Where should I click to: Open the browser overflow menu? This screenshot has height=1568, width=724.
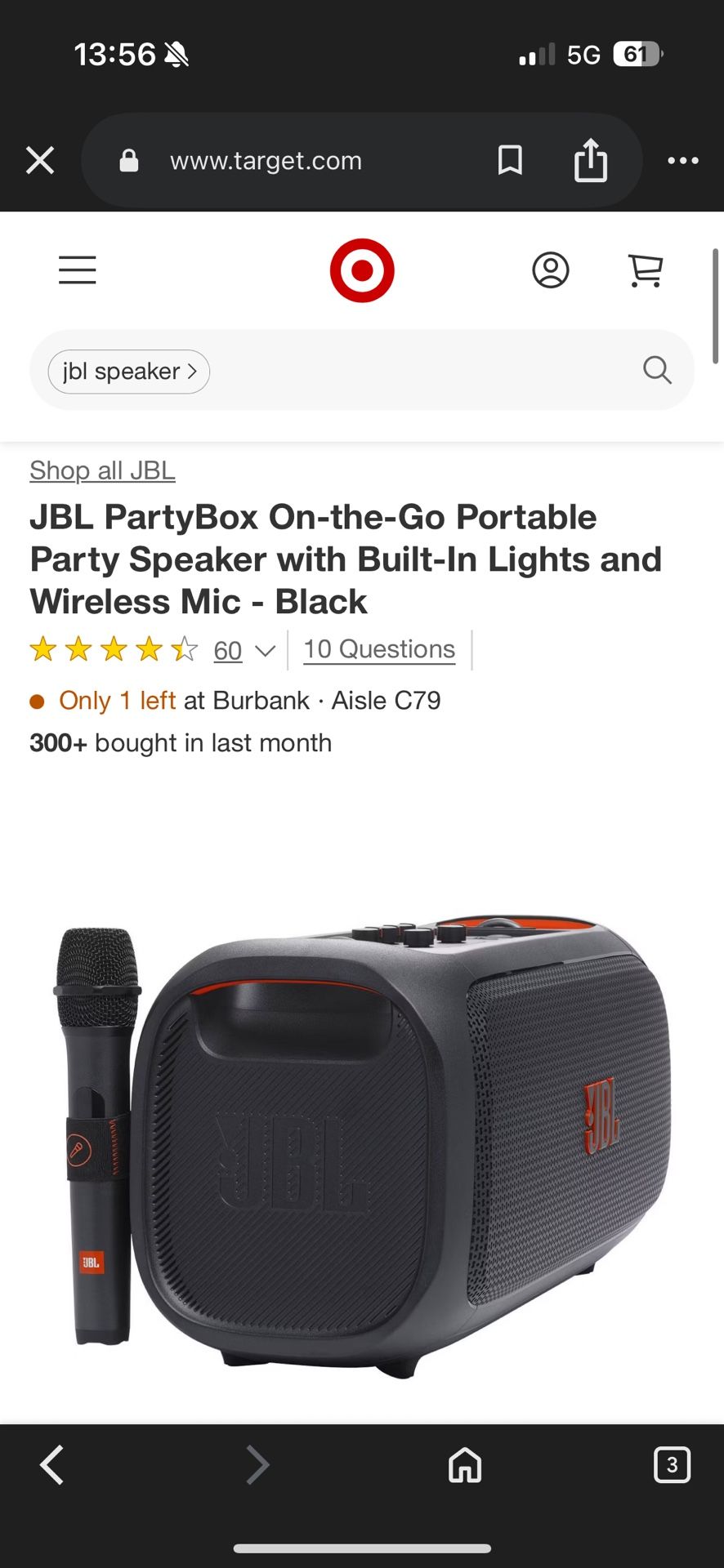click(683, 161)
